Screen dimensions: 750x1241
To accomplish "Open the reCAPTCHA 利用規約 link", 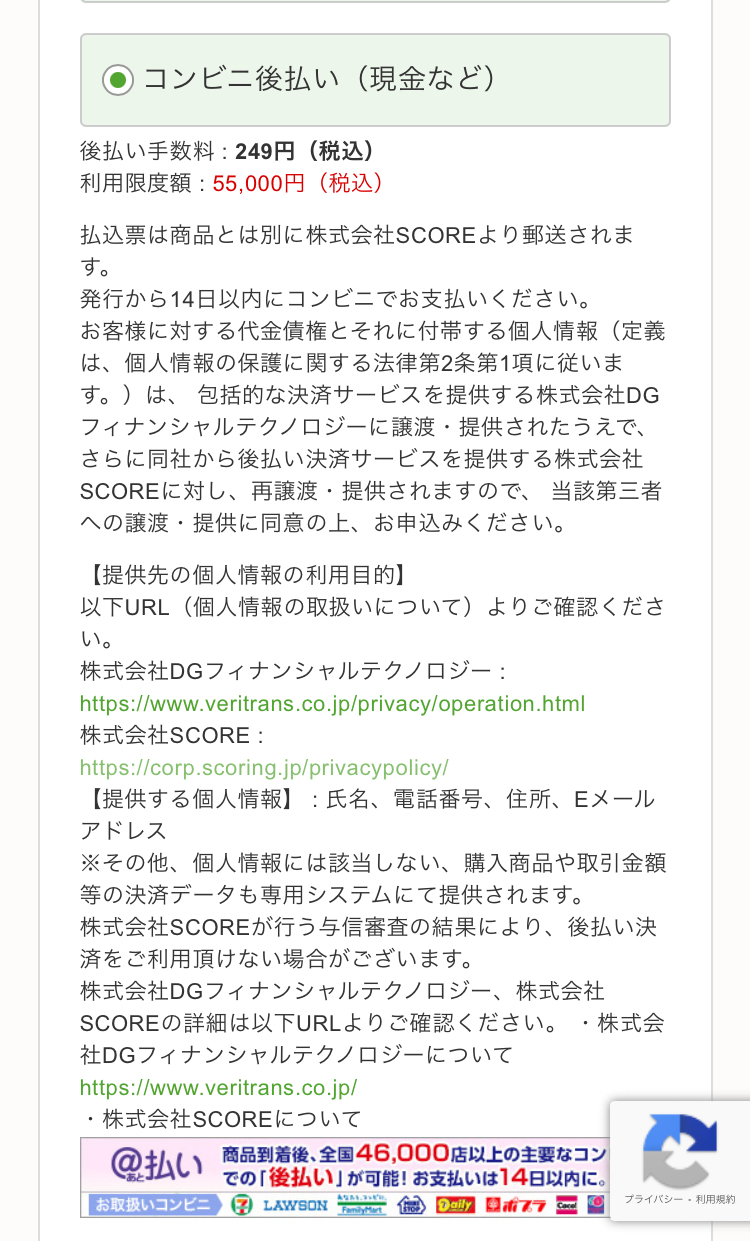I will pos(715,1199).
